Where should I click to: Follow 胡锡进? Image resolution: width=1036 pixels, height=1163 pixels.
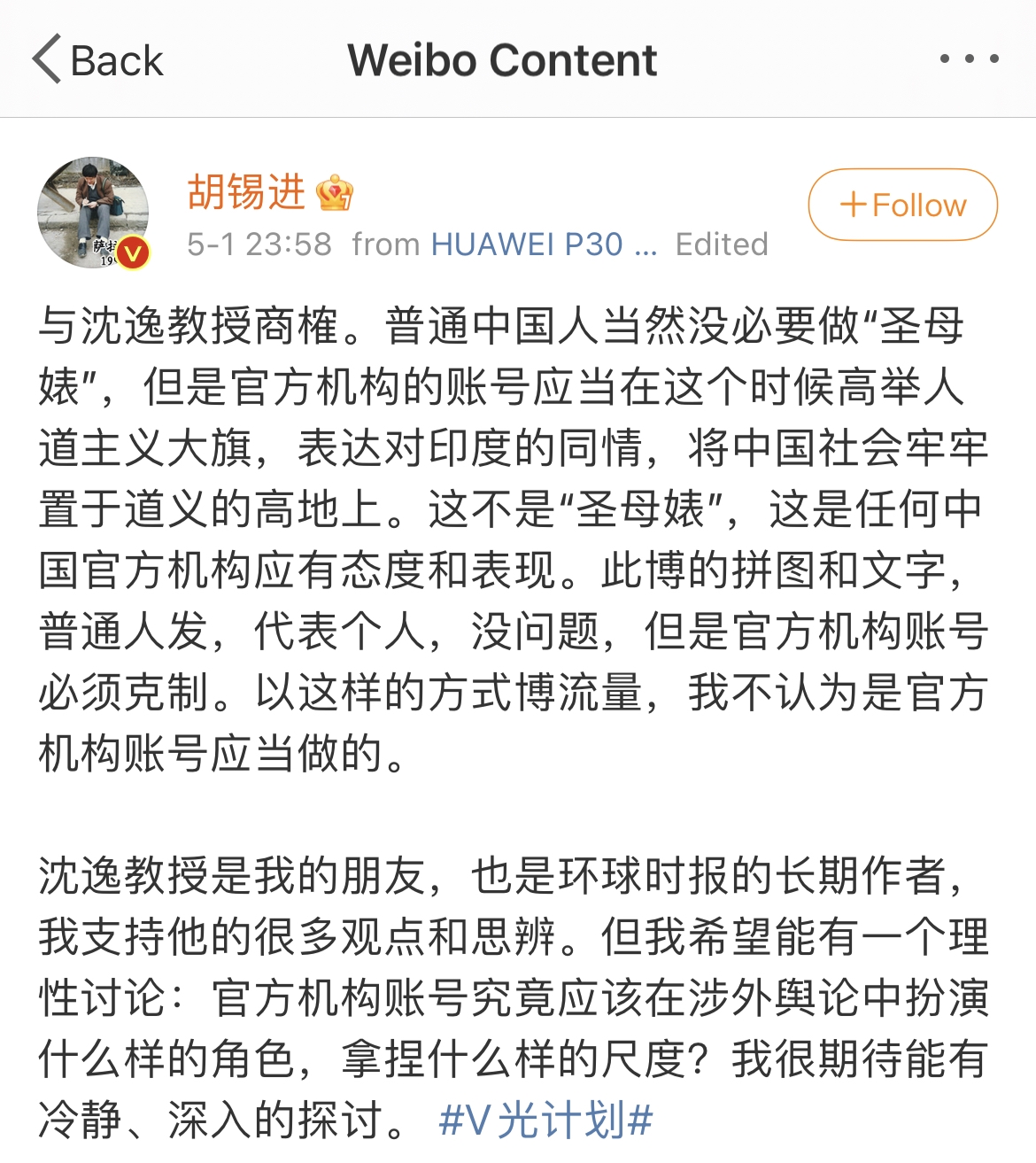902,205
